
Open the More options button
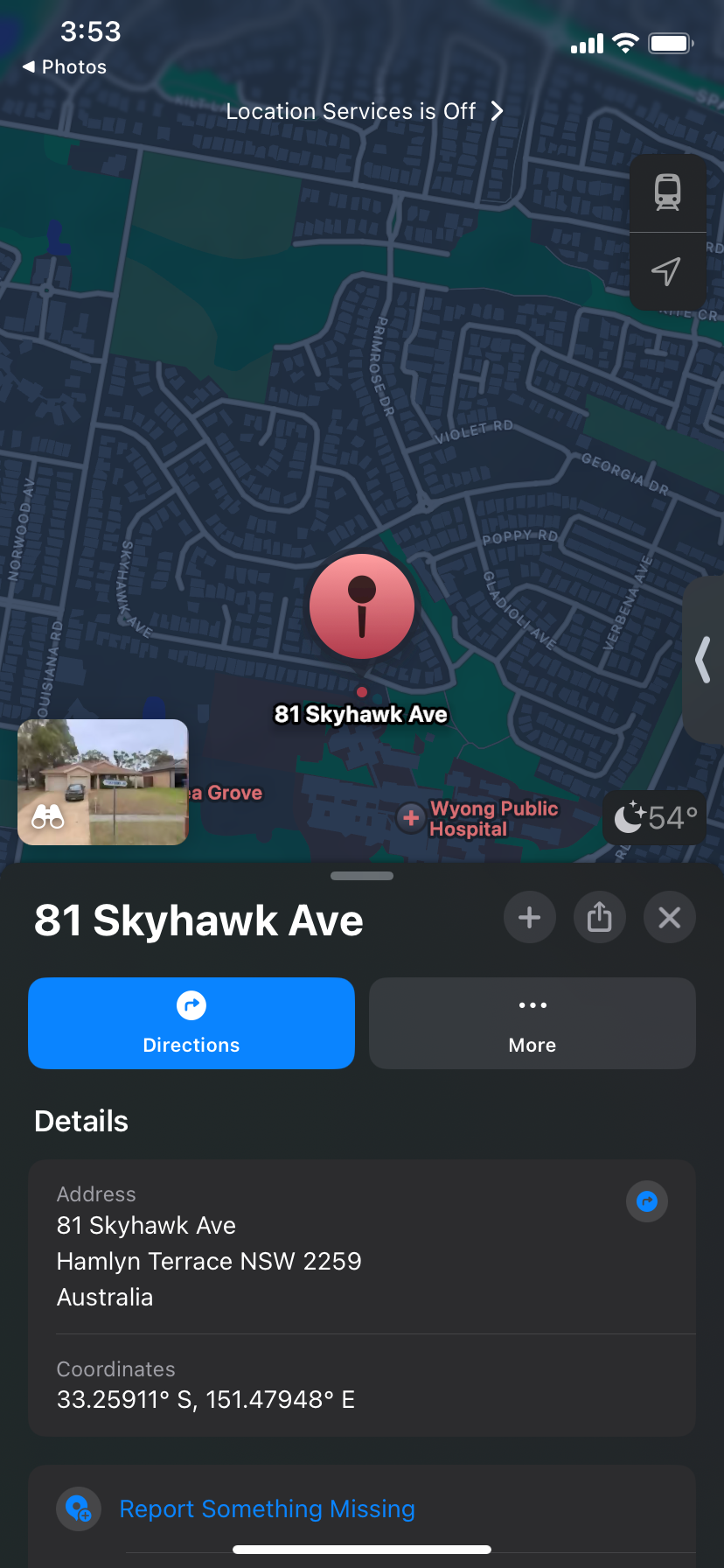533,1023
